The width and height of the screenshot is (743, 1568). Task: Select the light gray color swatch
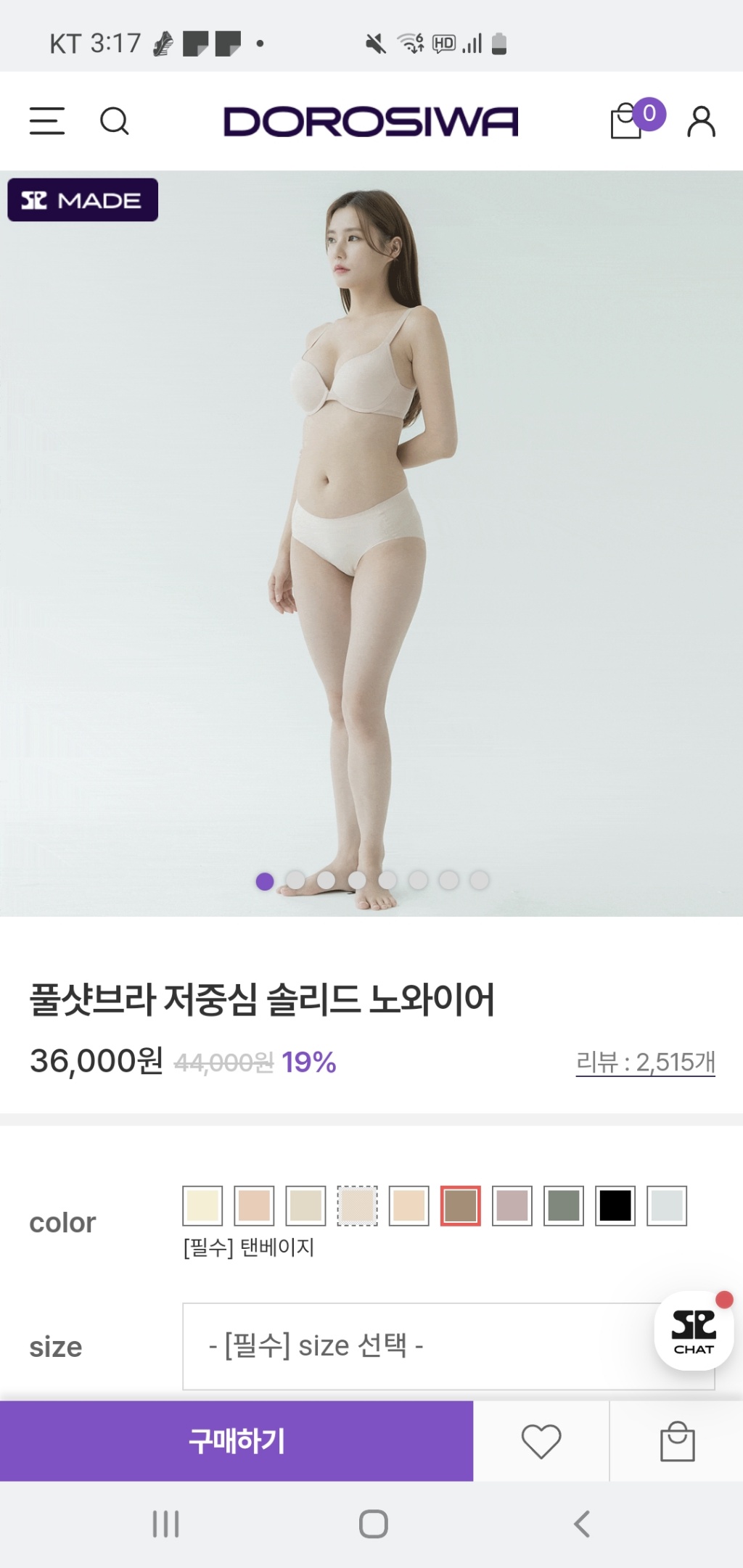coord(667,1206)
